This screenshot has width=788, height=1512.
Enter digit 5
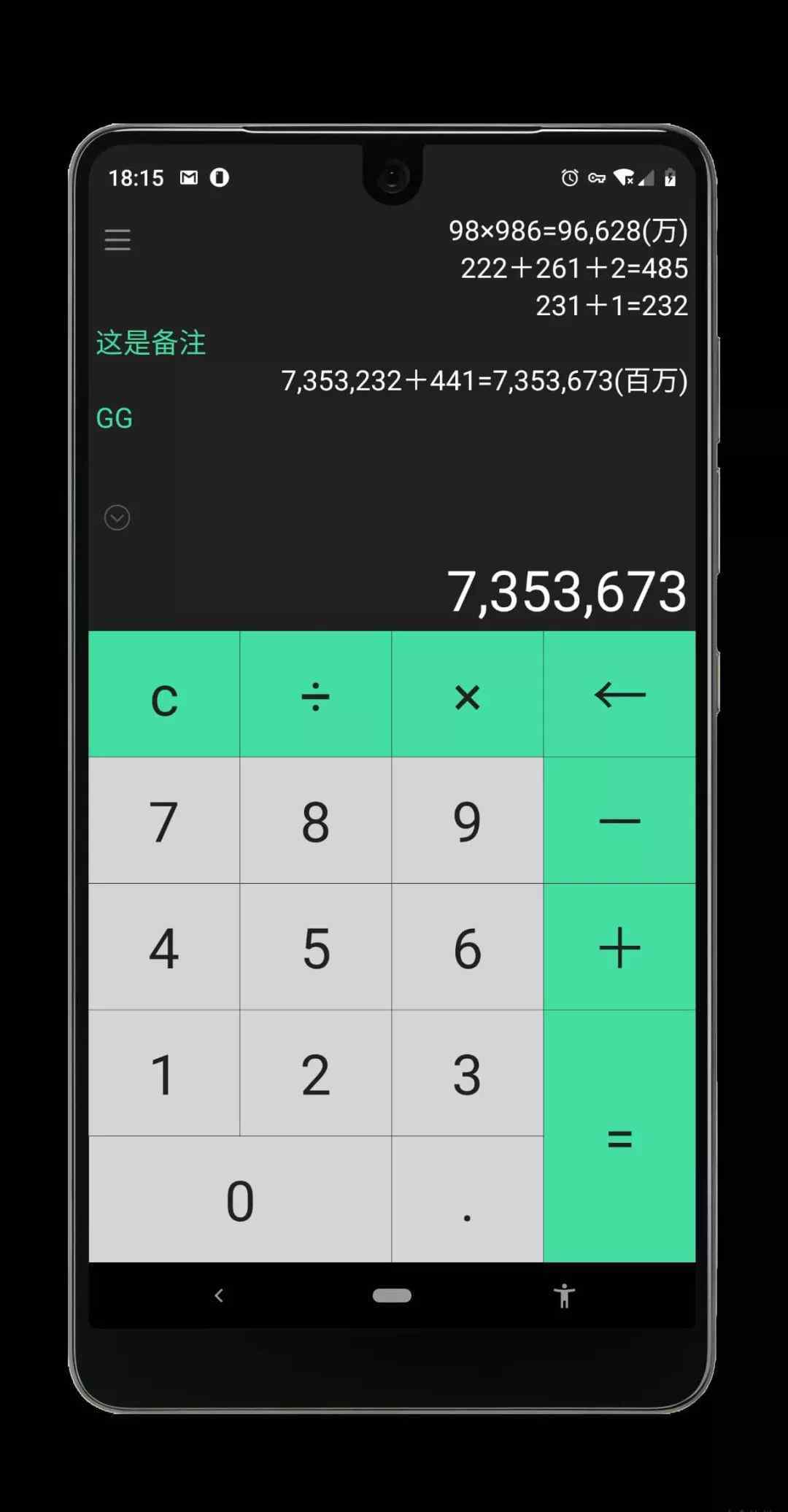[x=316, y=947]
